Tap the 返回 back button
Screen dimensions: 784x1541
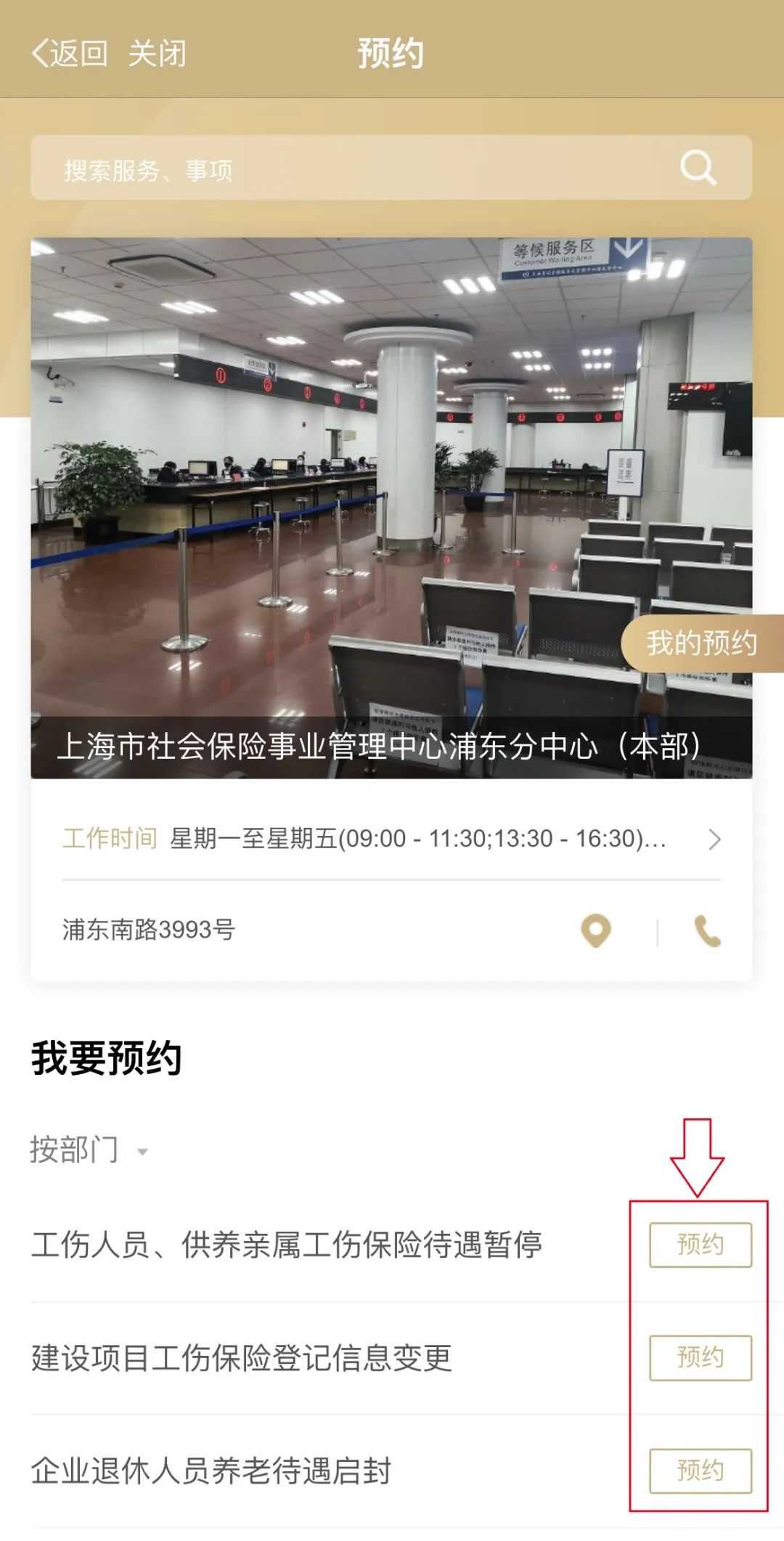pos(70,54)
